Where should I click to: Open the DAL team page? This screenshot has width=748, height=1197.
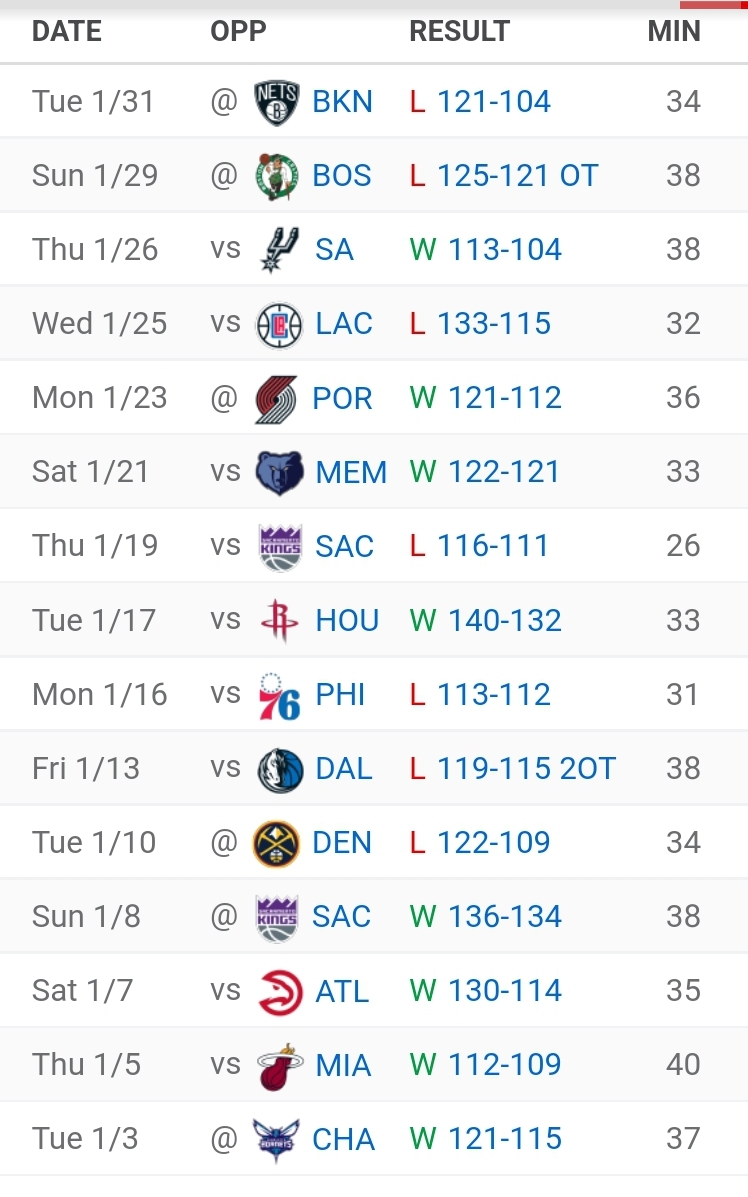click(343, 769)
